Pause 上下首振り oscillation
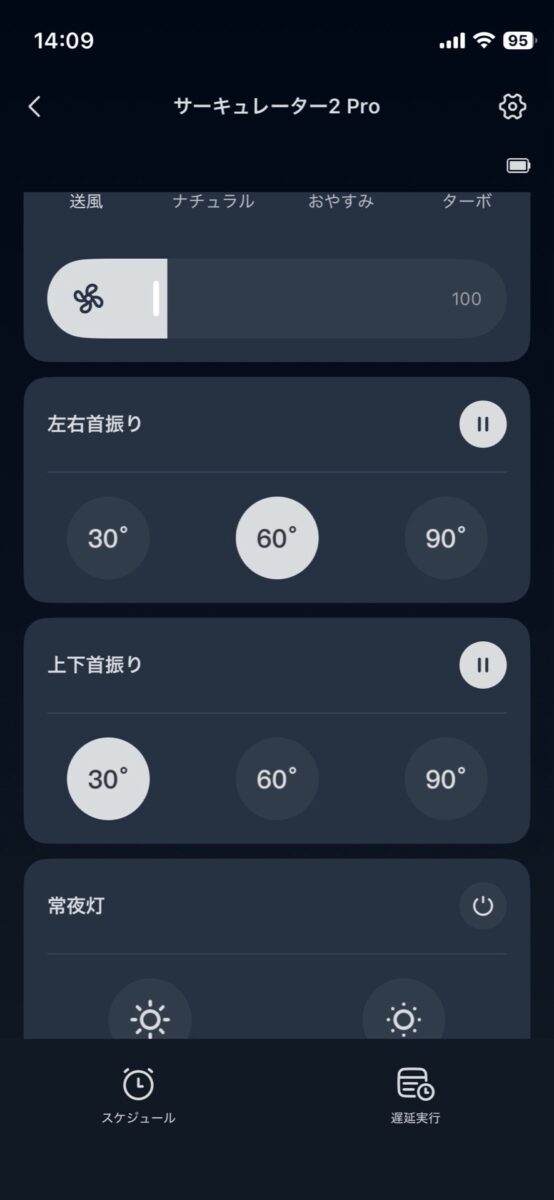This screenshot has height=1200, width=554. (483, 665)
